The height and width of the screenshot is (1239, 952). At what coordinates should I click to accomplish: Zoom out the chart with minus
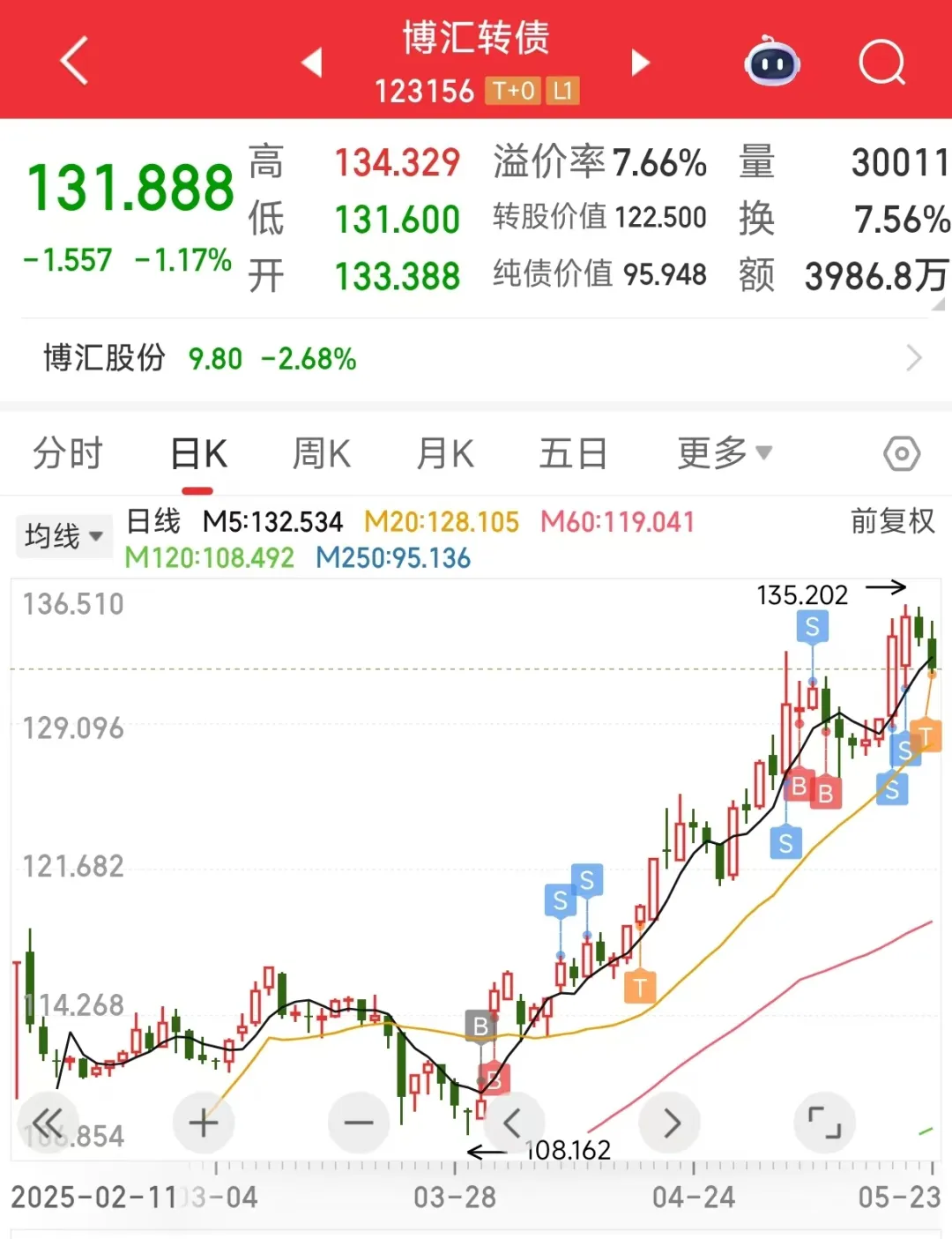(x=359, y=1123)
